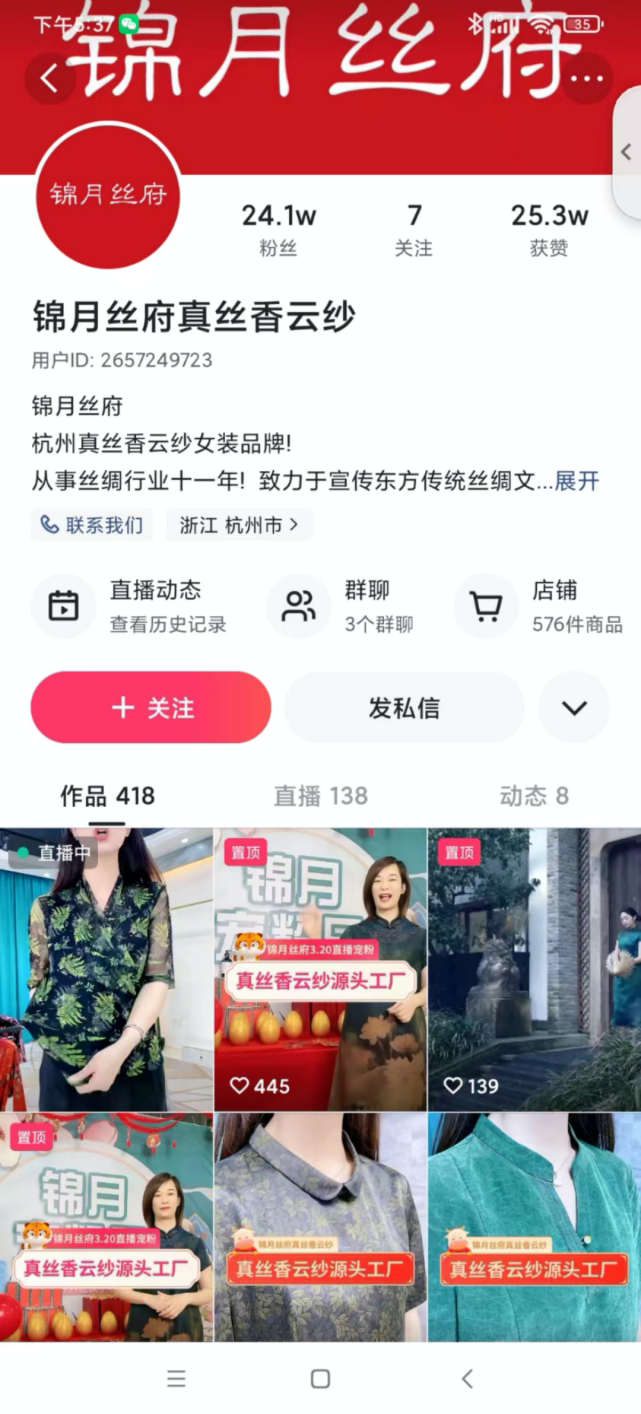Switch to the 动态 8 tab
This screenshot has width=641, height=1414.
(534, 796)
